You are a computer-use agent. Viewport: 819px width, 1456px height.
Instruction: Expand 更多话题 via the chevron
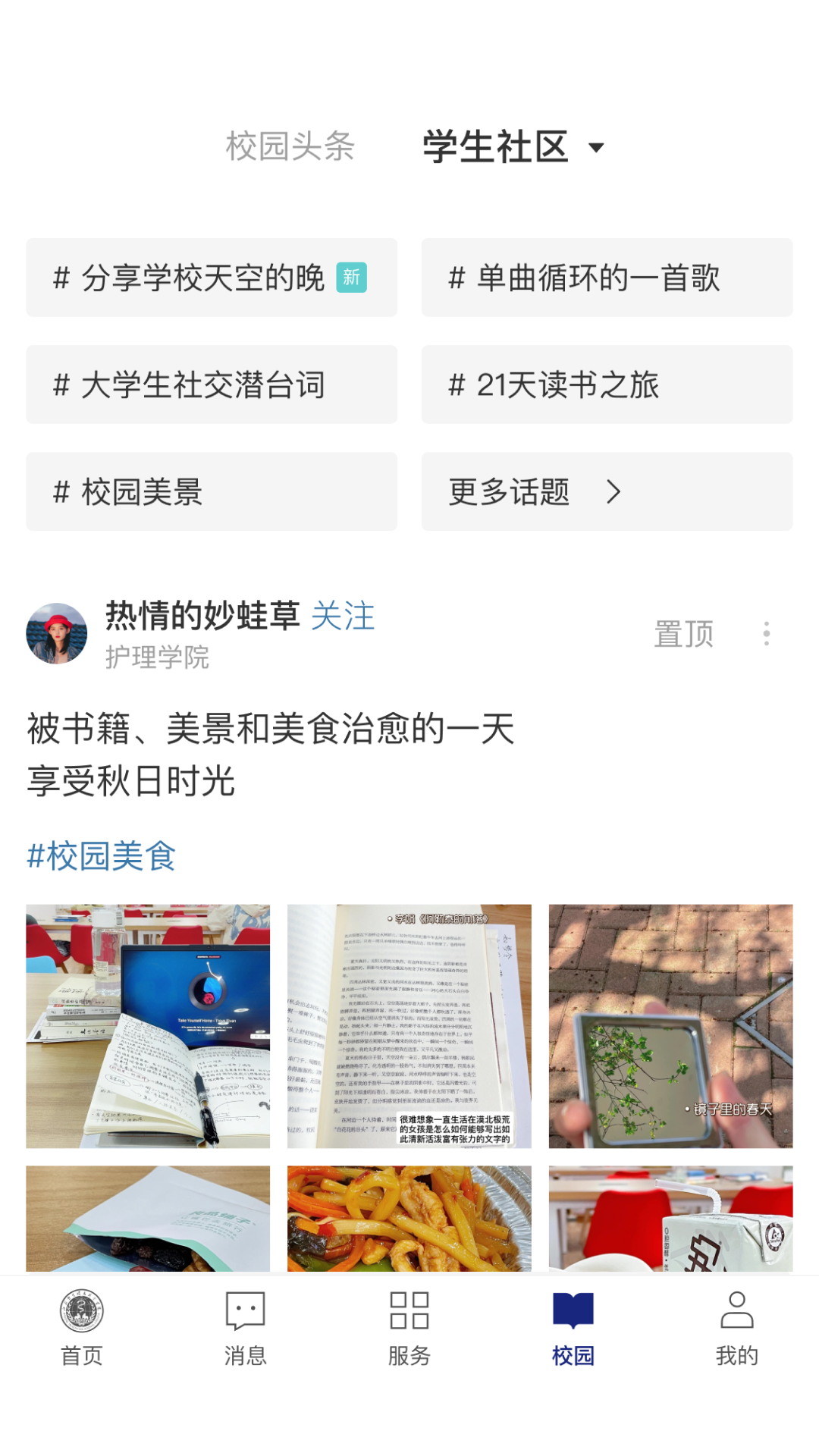pyautogui.click(x=614, y=491)
